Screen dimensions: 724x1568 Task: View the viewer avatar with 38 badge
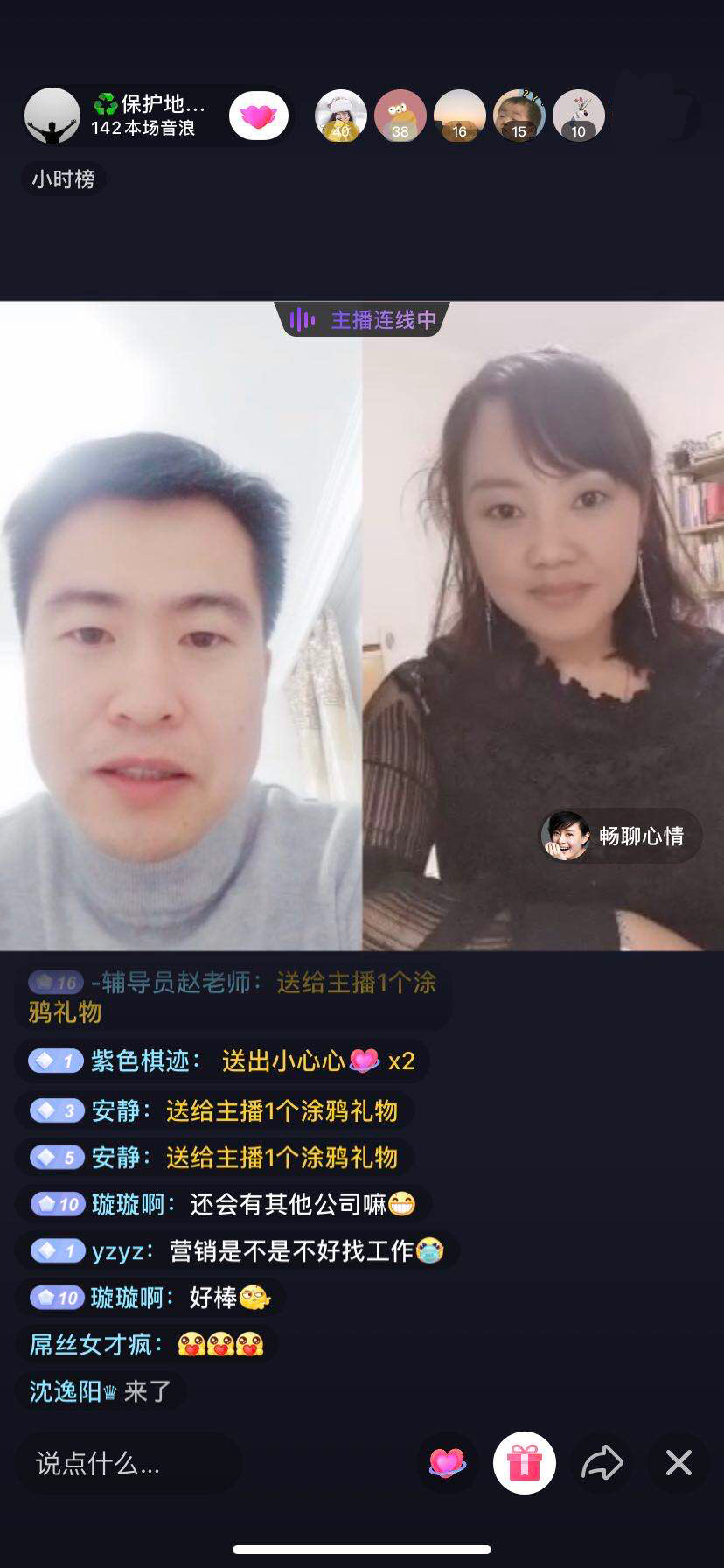pyautogui.click(x=400, y=115)
